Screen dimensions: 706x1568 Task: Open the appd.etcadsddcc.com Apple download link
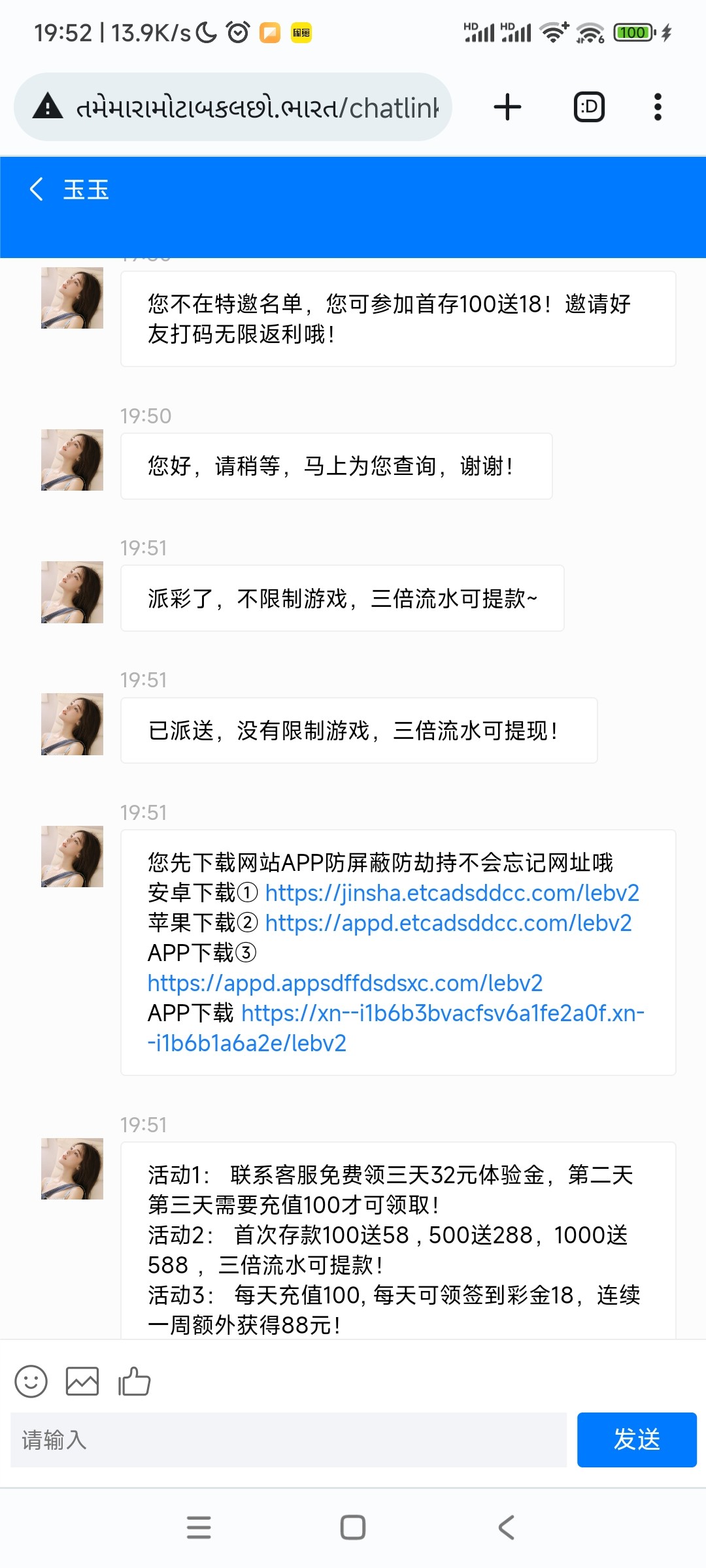coord(448,923)
